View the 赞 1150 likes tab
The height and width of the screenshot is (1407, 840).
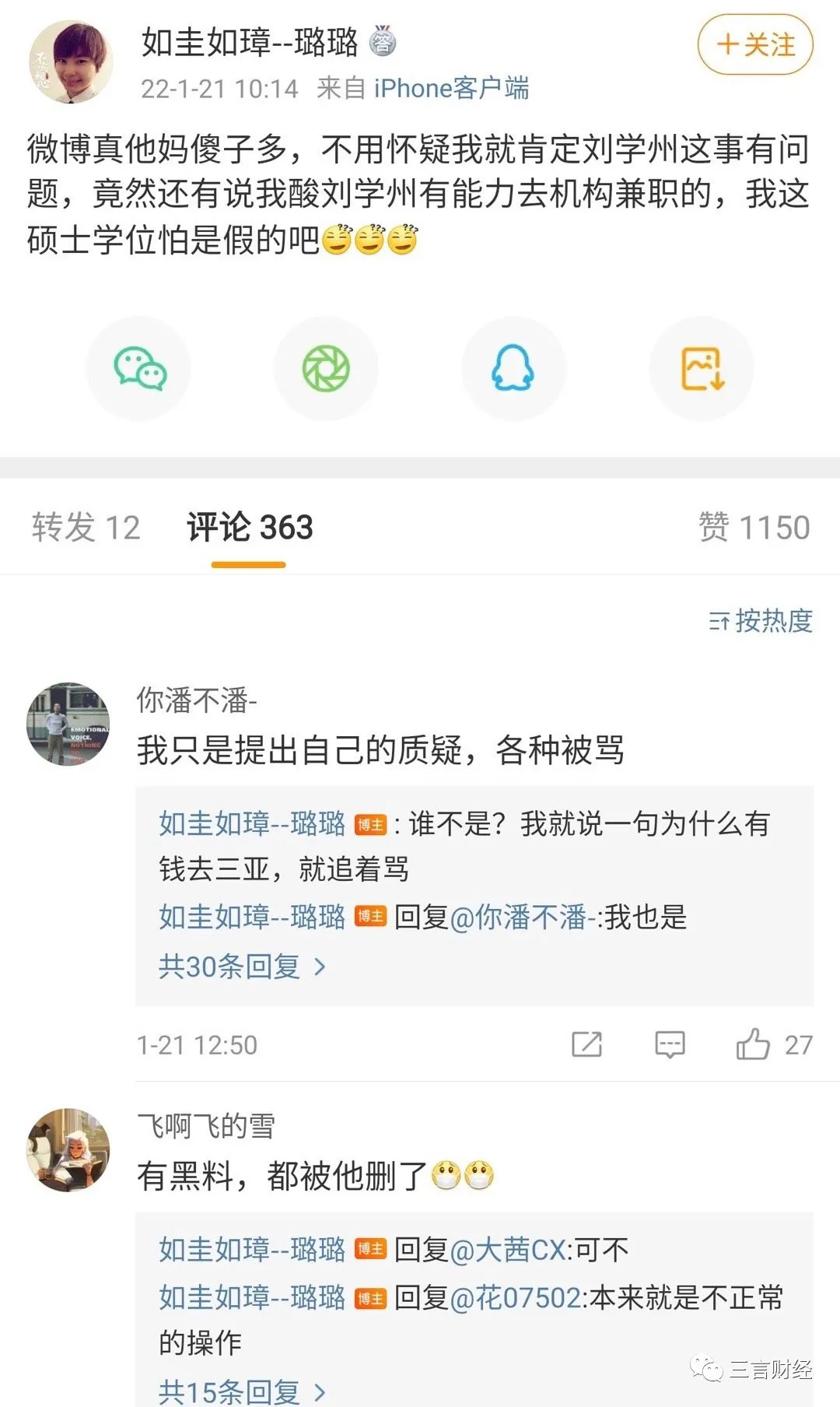[x=754, y=527]
